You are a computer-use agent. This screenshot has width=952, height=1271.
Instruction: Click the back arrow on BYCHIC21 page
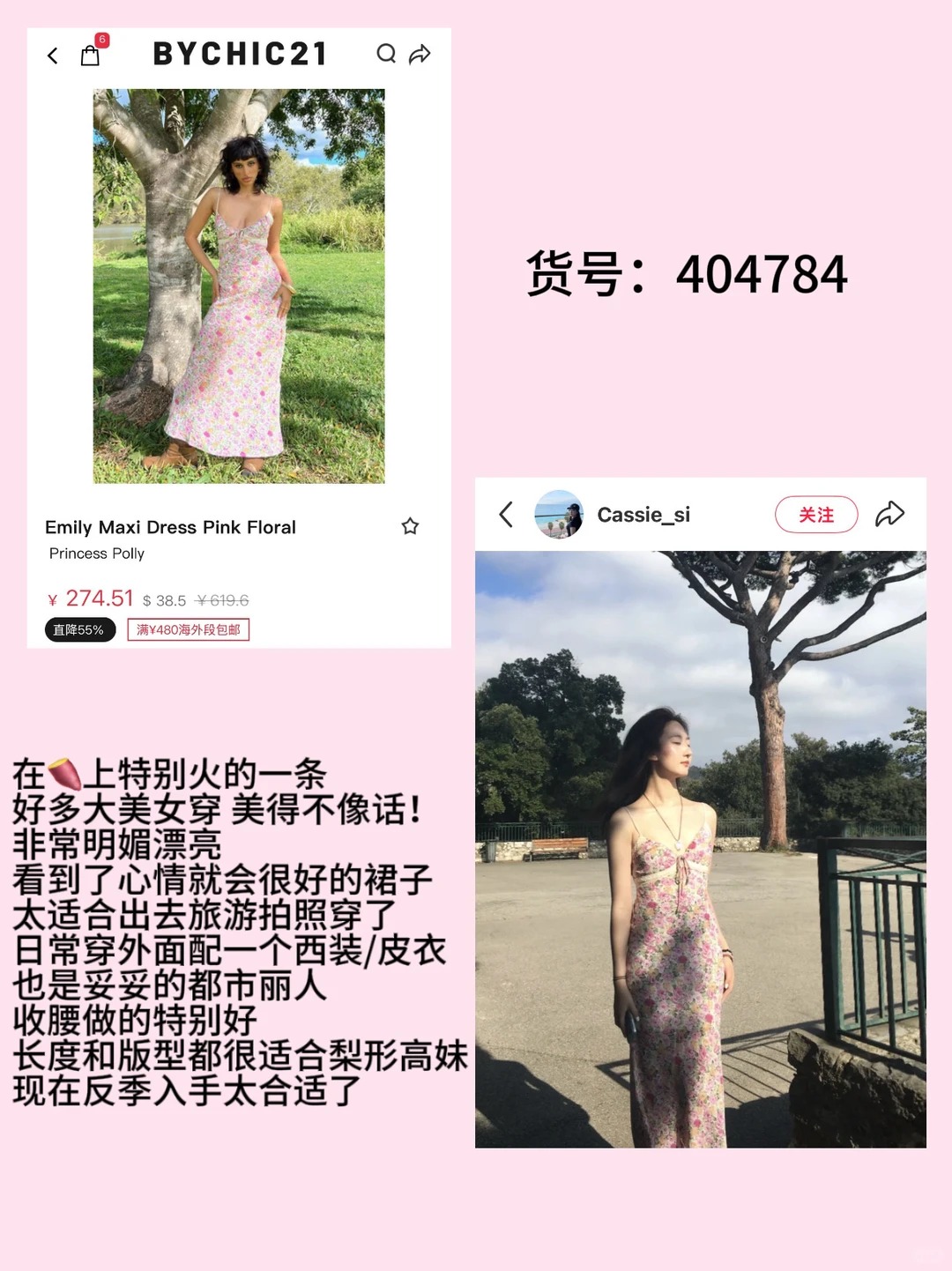tap(51, 55)
